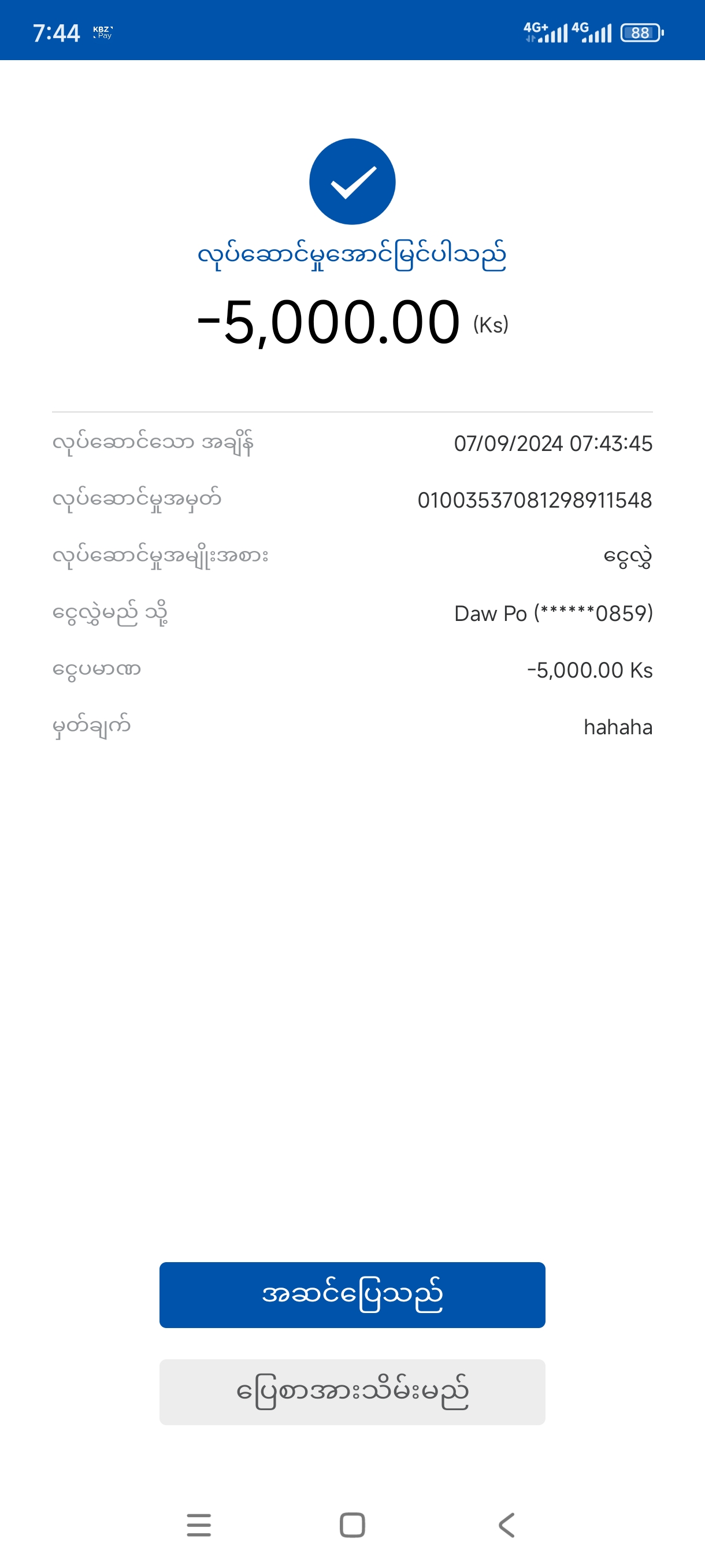This screenshot has height=1568, width=705.
Task: Save the receipt with ပြေစာအားသိမ်းမည်
Action: [x=352, y=1392]
